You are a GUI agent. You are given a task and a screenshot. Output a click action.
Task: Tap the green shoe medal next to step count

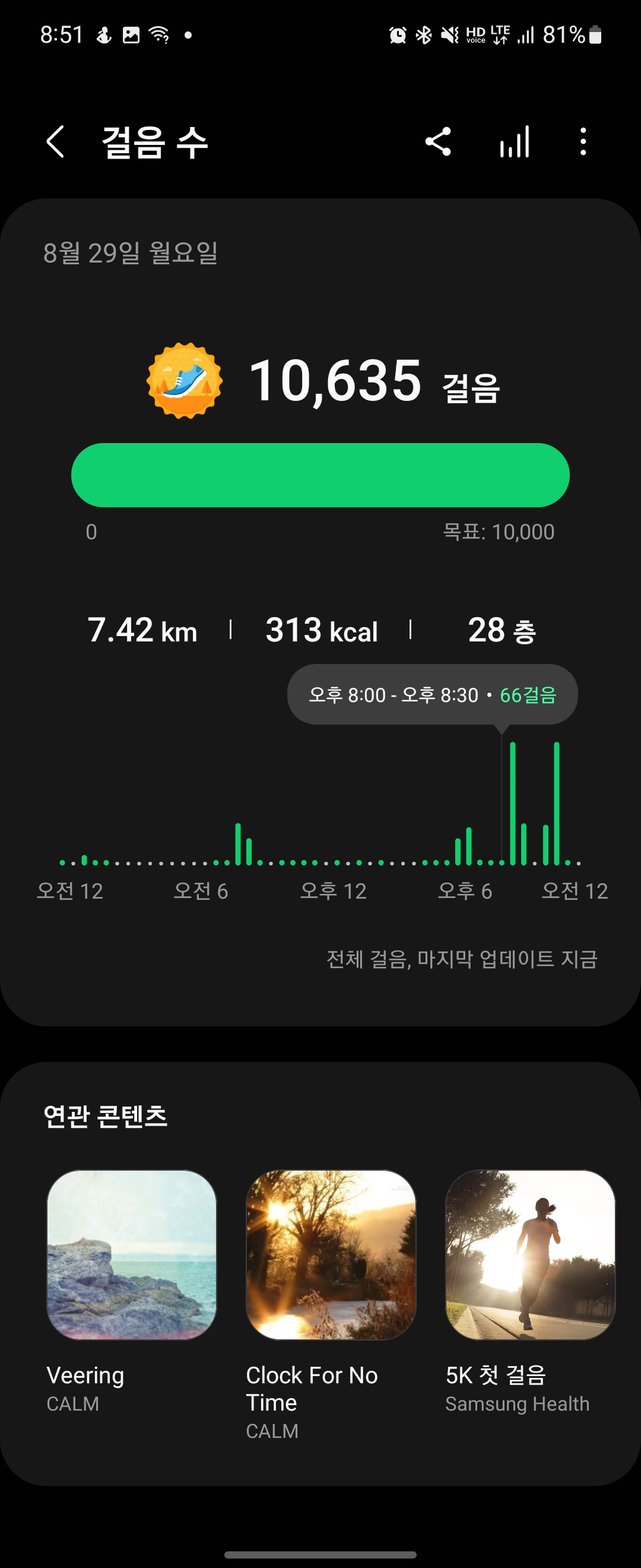pyautogui.click(x=186, y=381)
